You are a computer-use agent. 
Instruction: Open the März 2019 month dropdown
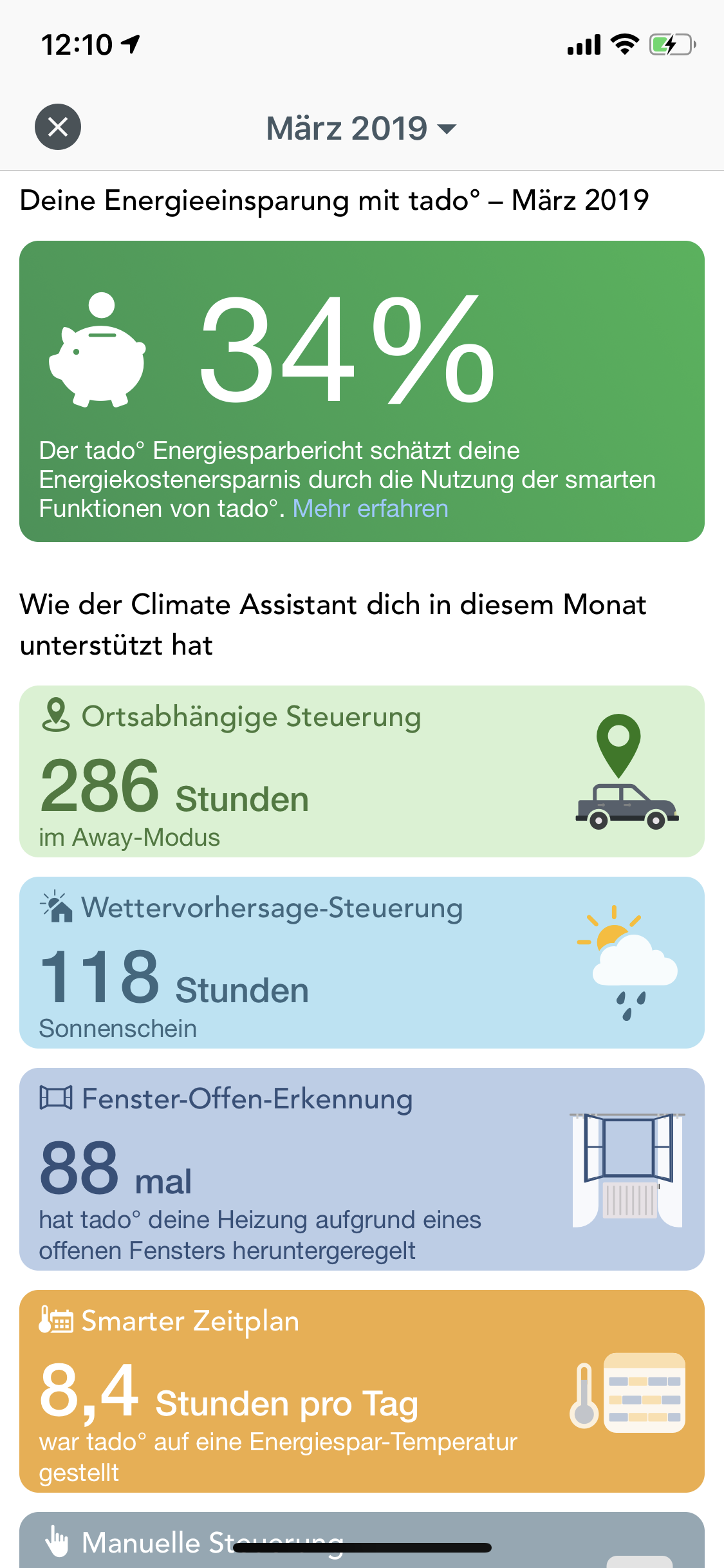pos(362,128)
